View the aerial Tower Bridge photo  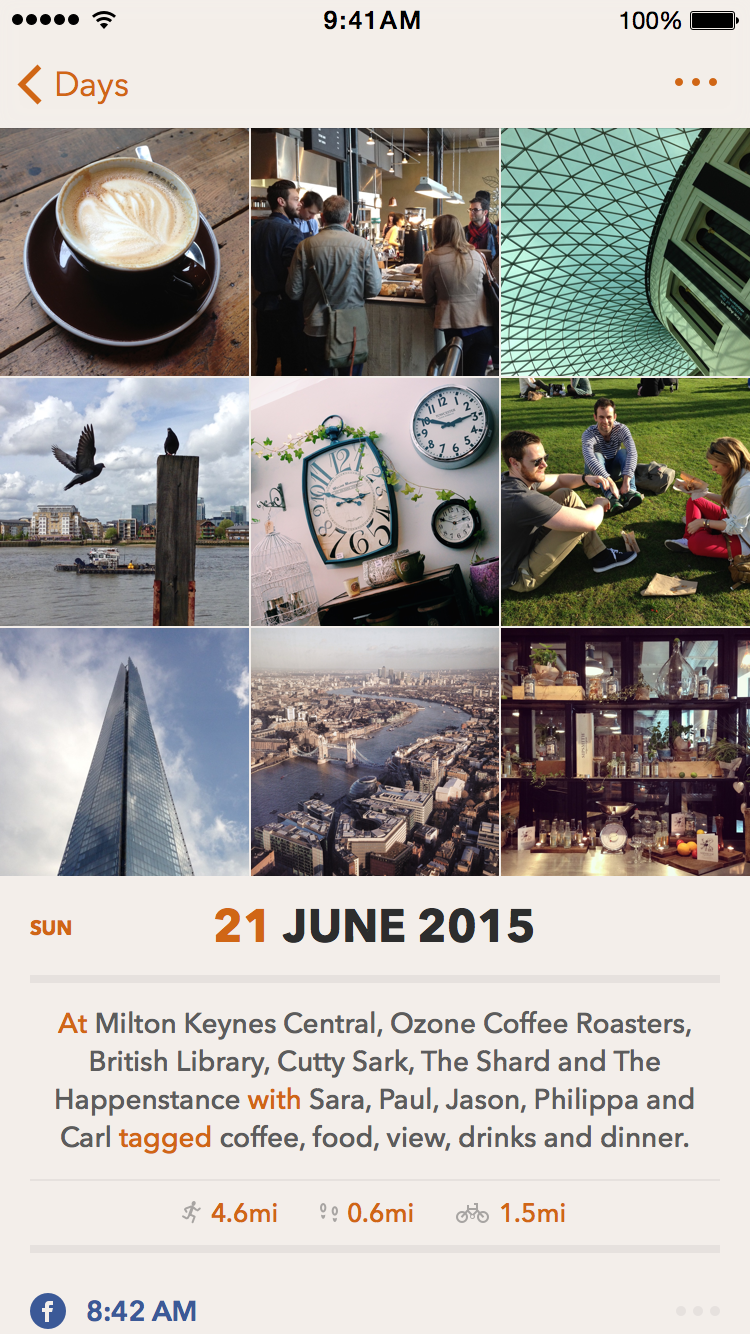pyautogui.click(x=375, y=752)
